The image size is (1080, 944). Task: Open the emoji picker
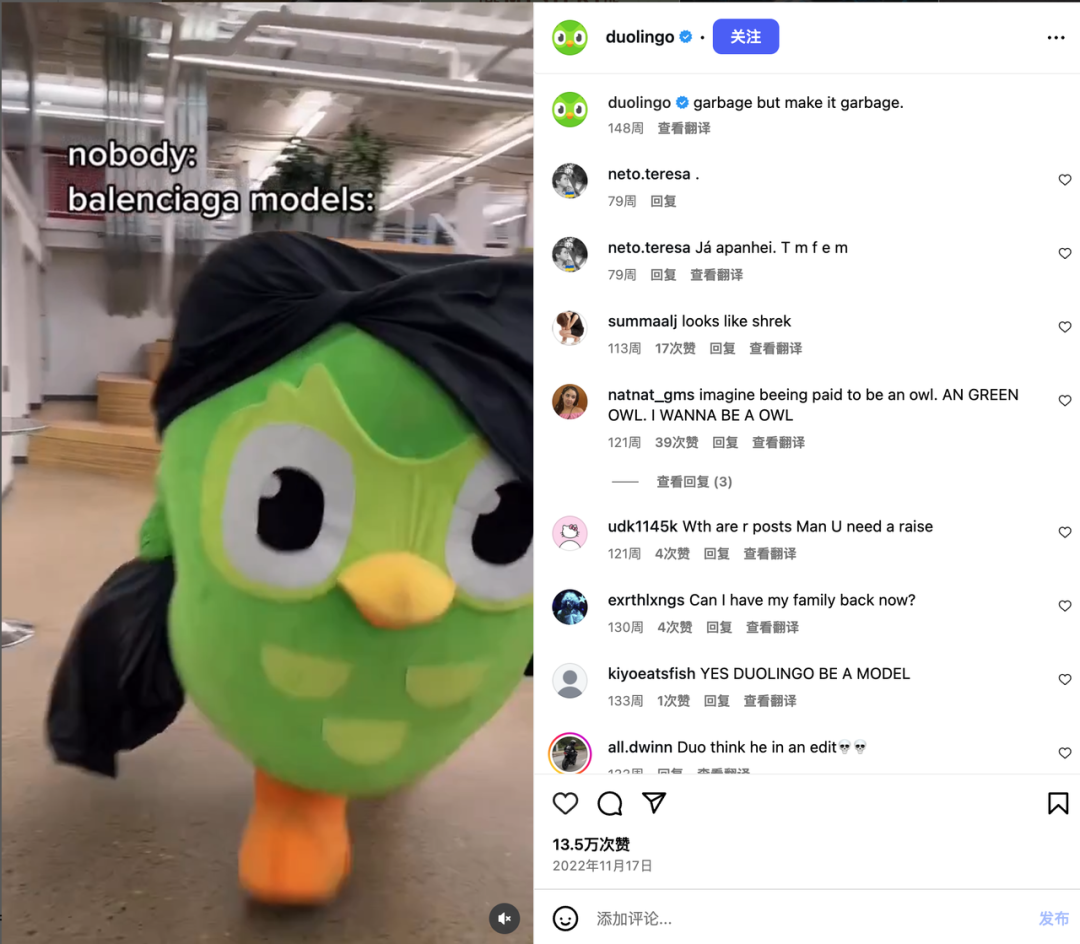(566, 918)
